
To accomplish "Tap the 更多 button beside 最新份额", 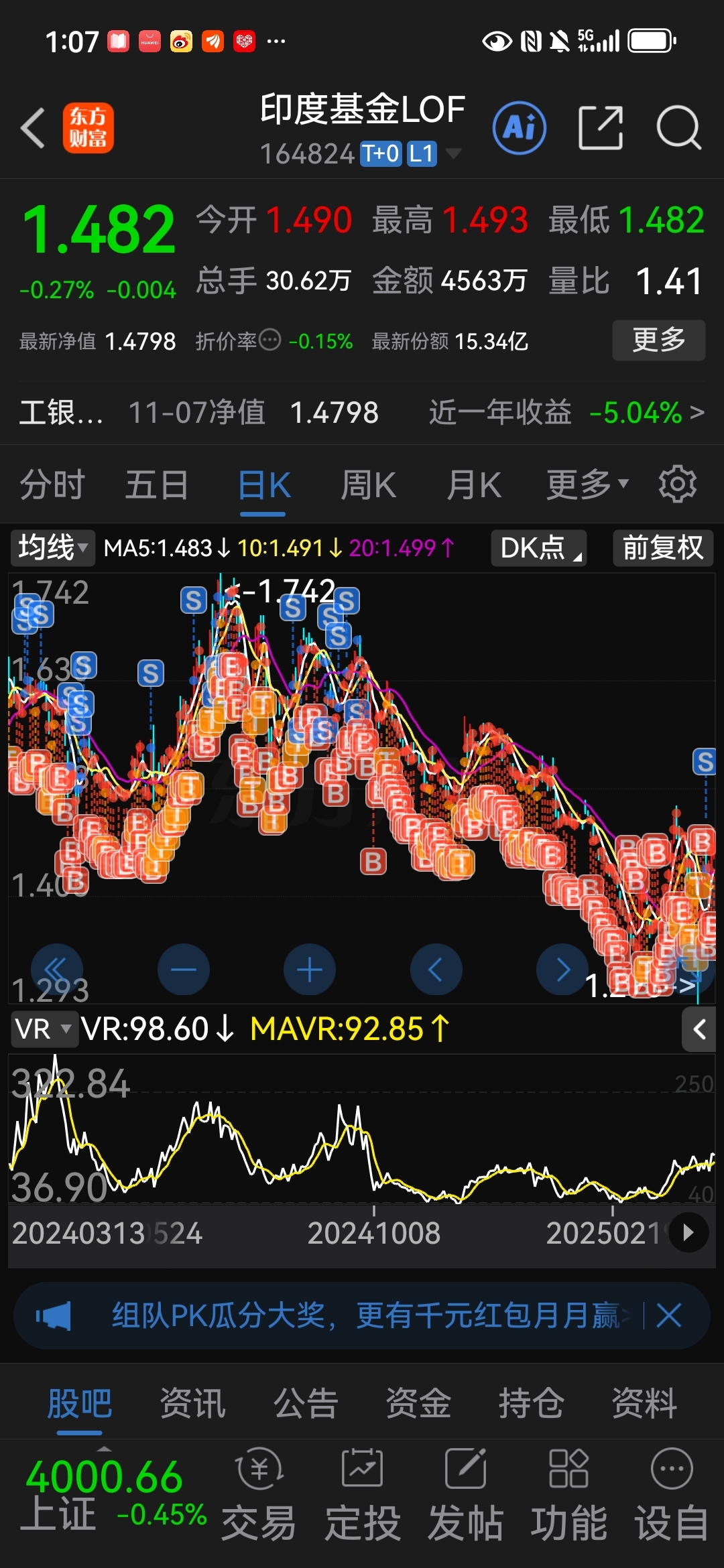I will pos(658,340).
